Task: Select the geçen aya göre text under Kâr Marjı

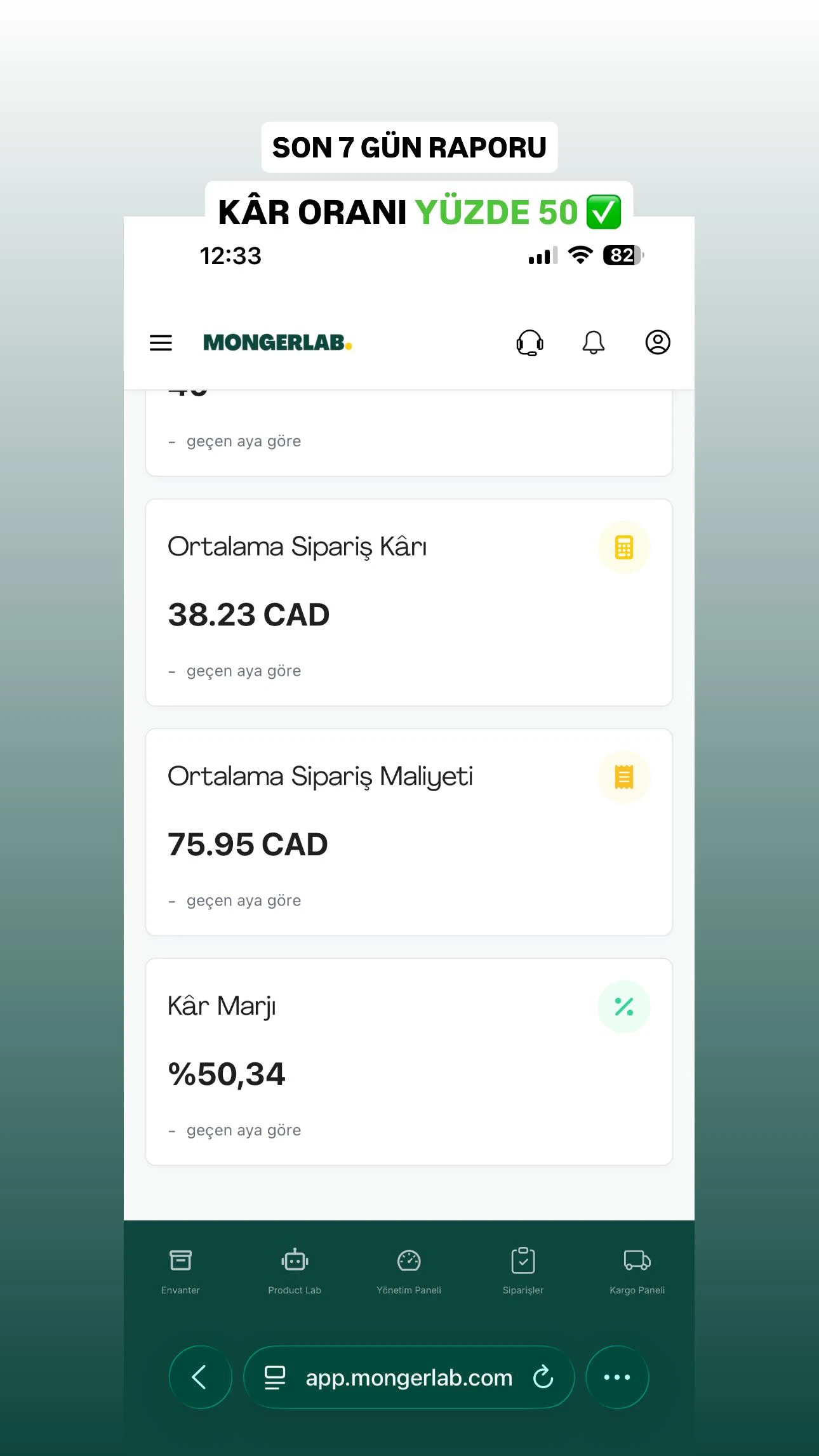Action: point(243,1130)
